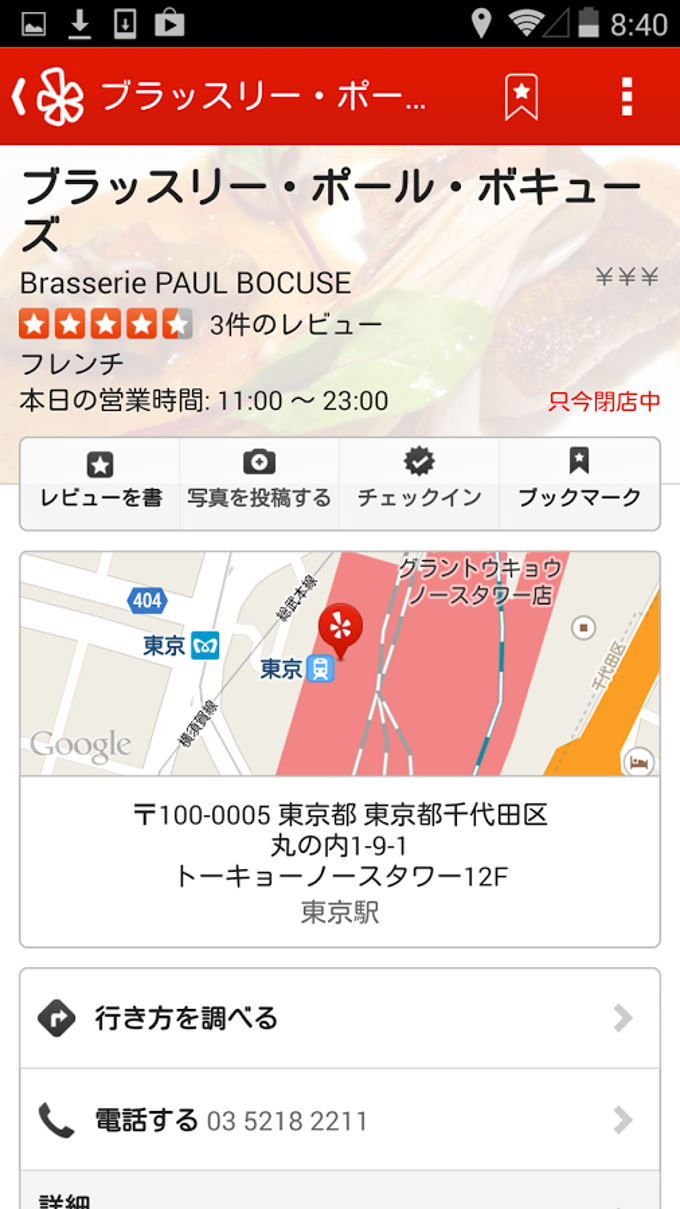Viewport: 680px width, 1209px height.
Task: Open the map of Tokyo Station area
Action: click(x=340, y=664)
